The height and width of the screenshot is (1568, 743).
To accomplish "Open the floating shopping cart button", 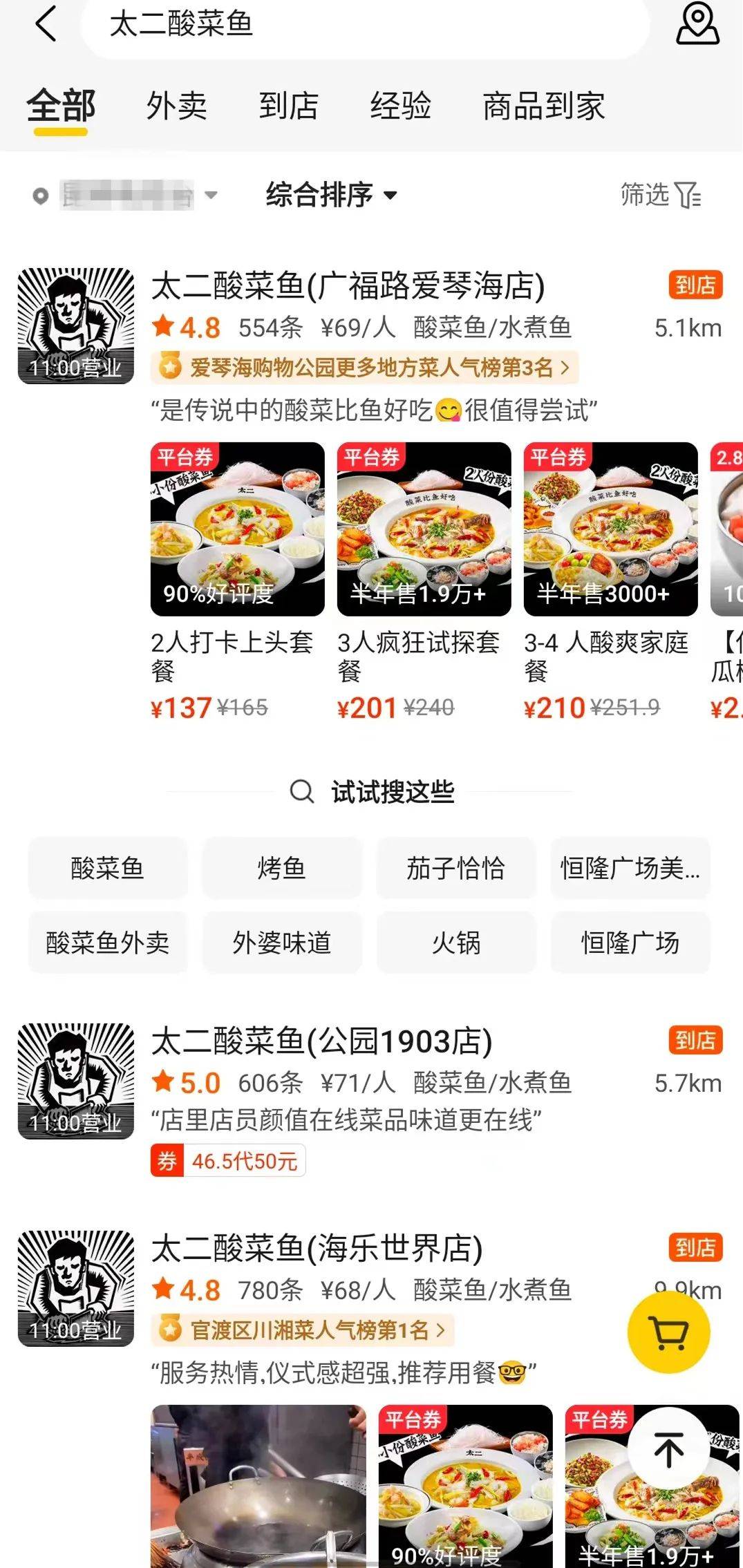I will point(668,1333).
